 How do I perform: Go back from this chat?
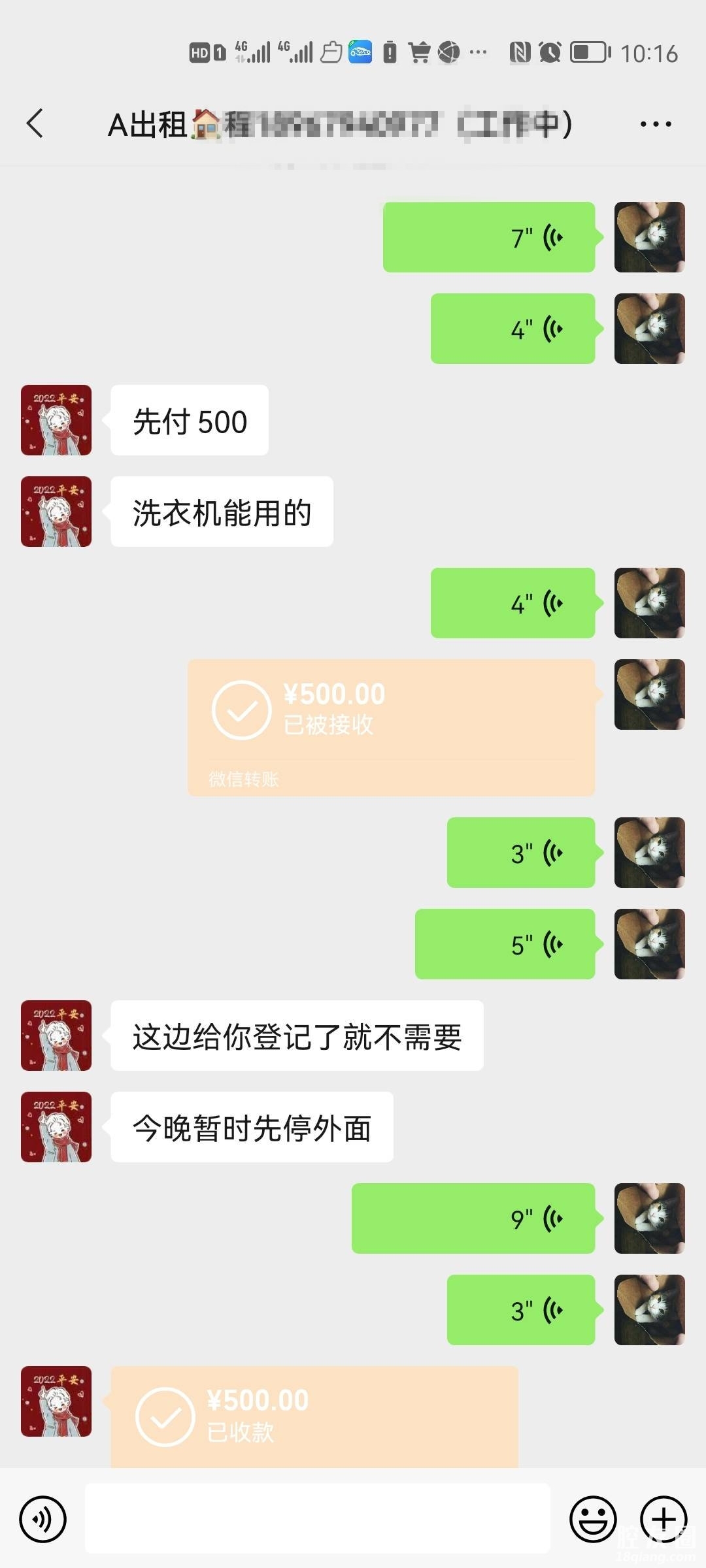35,123
